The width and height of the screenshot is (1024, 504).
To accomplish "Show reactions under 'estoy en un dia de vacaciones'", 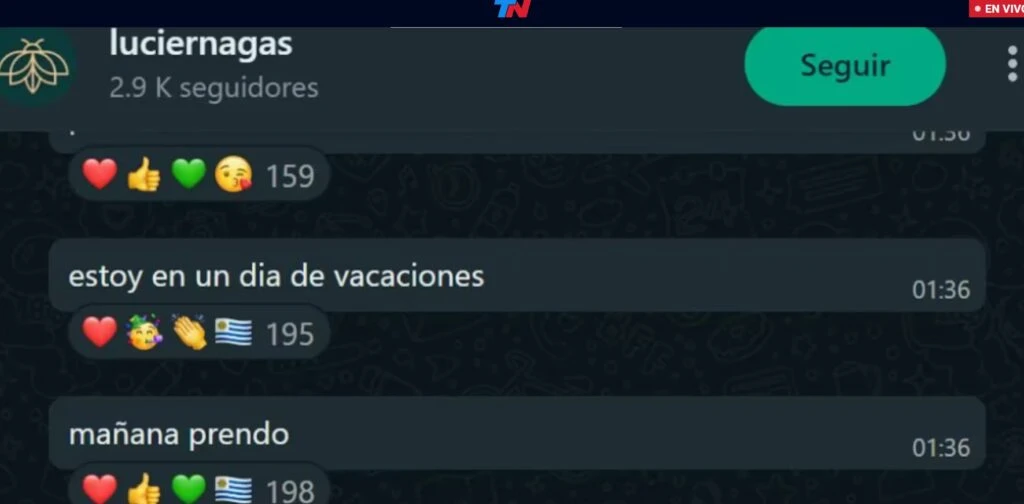I will pyautogui.click(x=198, y=333).
